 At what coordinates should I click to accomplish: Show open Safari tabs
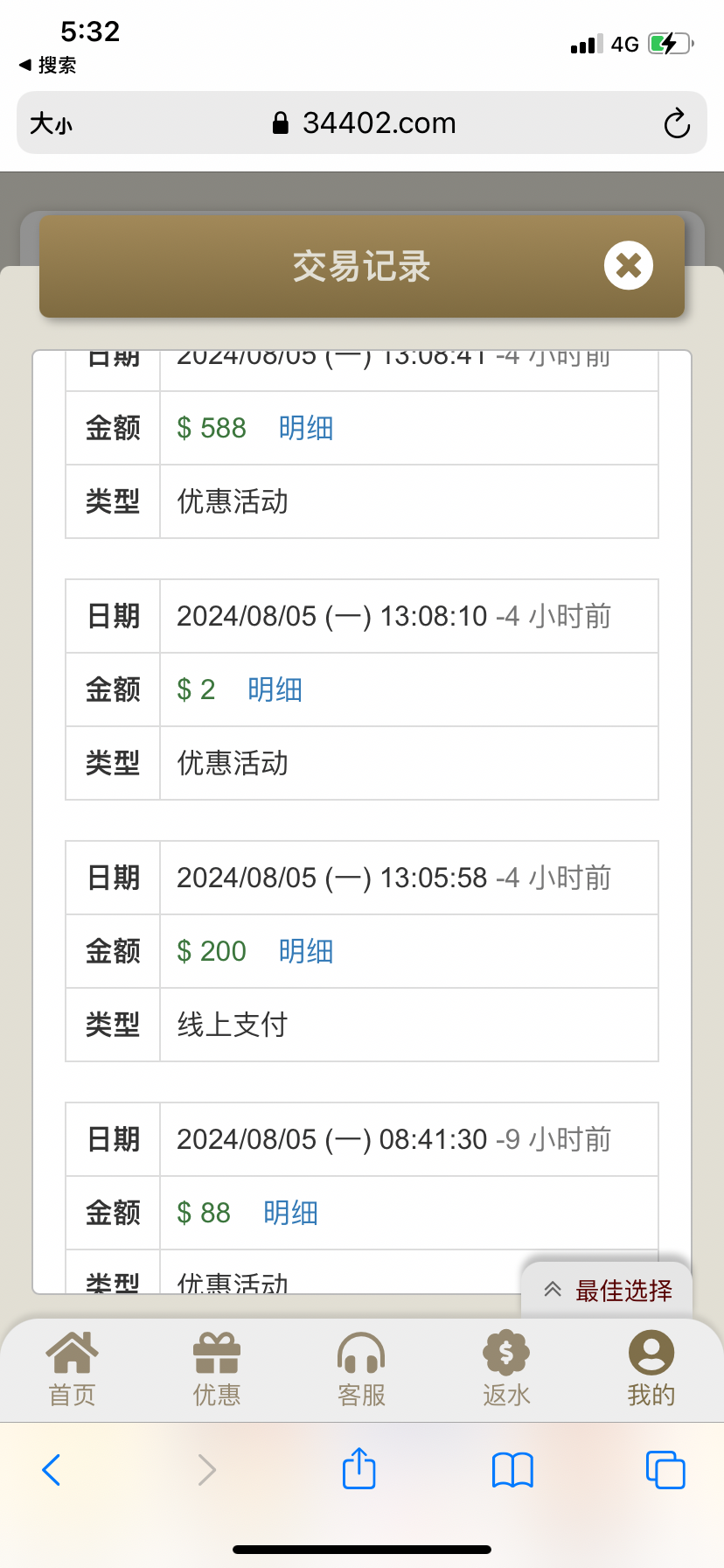coord(665,1470)
